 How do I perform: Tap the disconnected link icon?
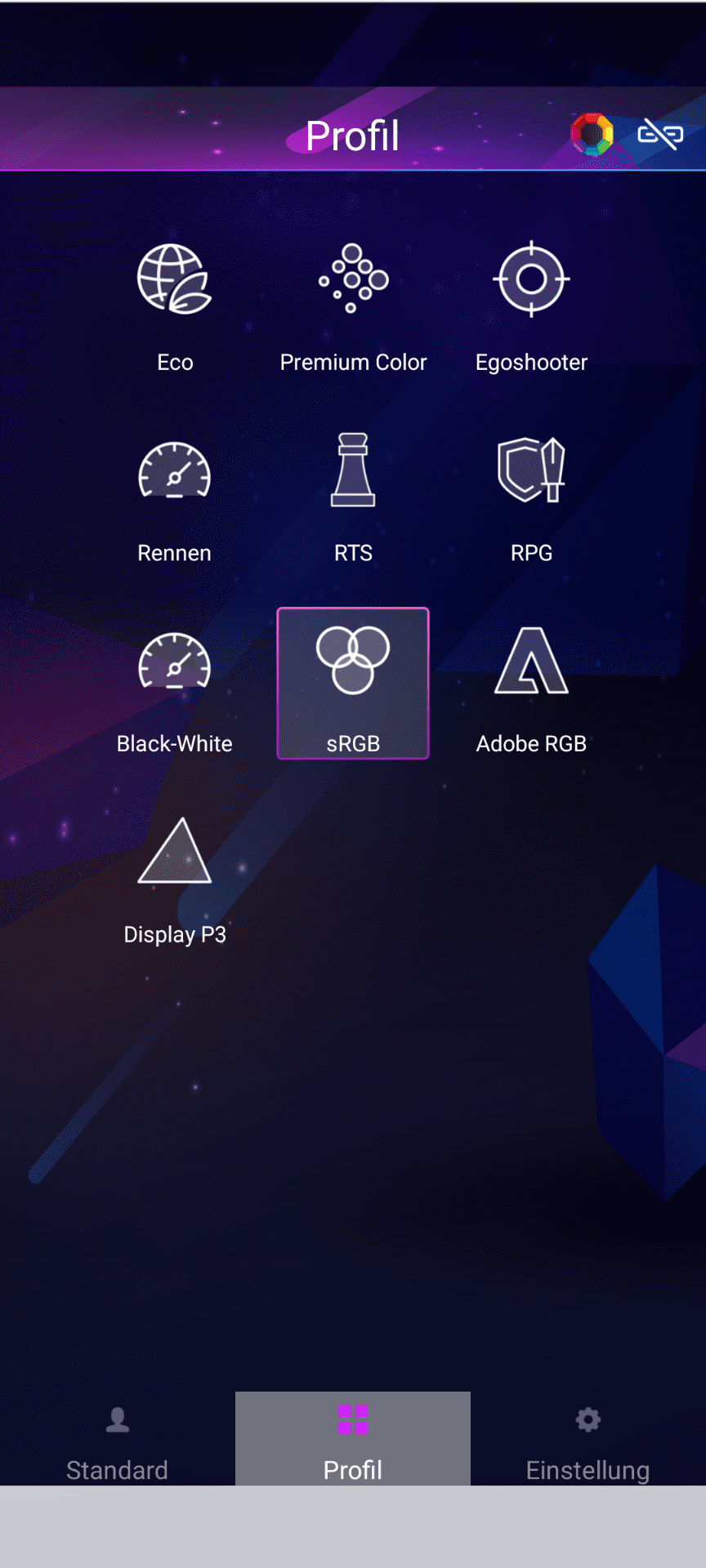click(660, 135)
